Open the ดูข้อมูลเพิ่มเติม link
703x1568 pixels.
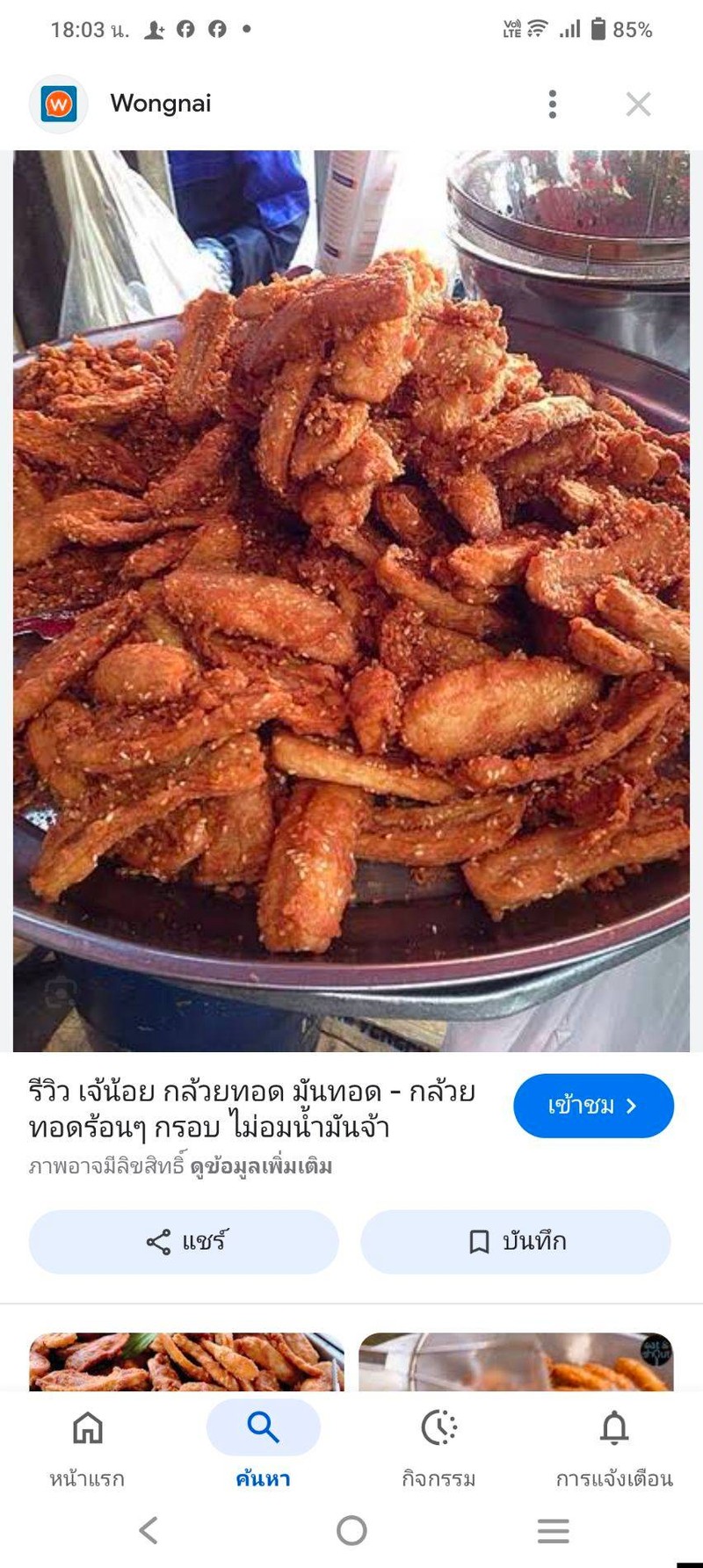[261, 1166]
